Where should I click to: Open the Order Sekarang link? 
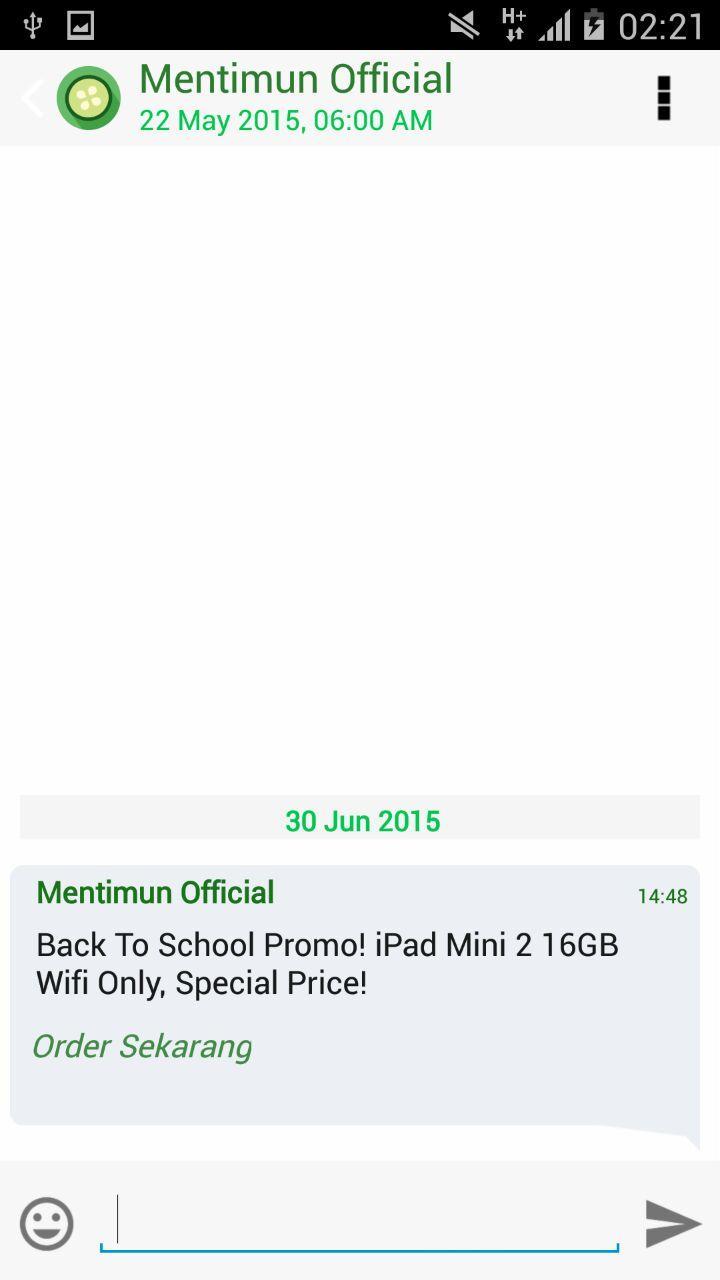pos(142,1046)
